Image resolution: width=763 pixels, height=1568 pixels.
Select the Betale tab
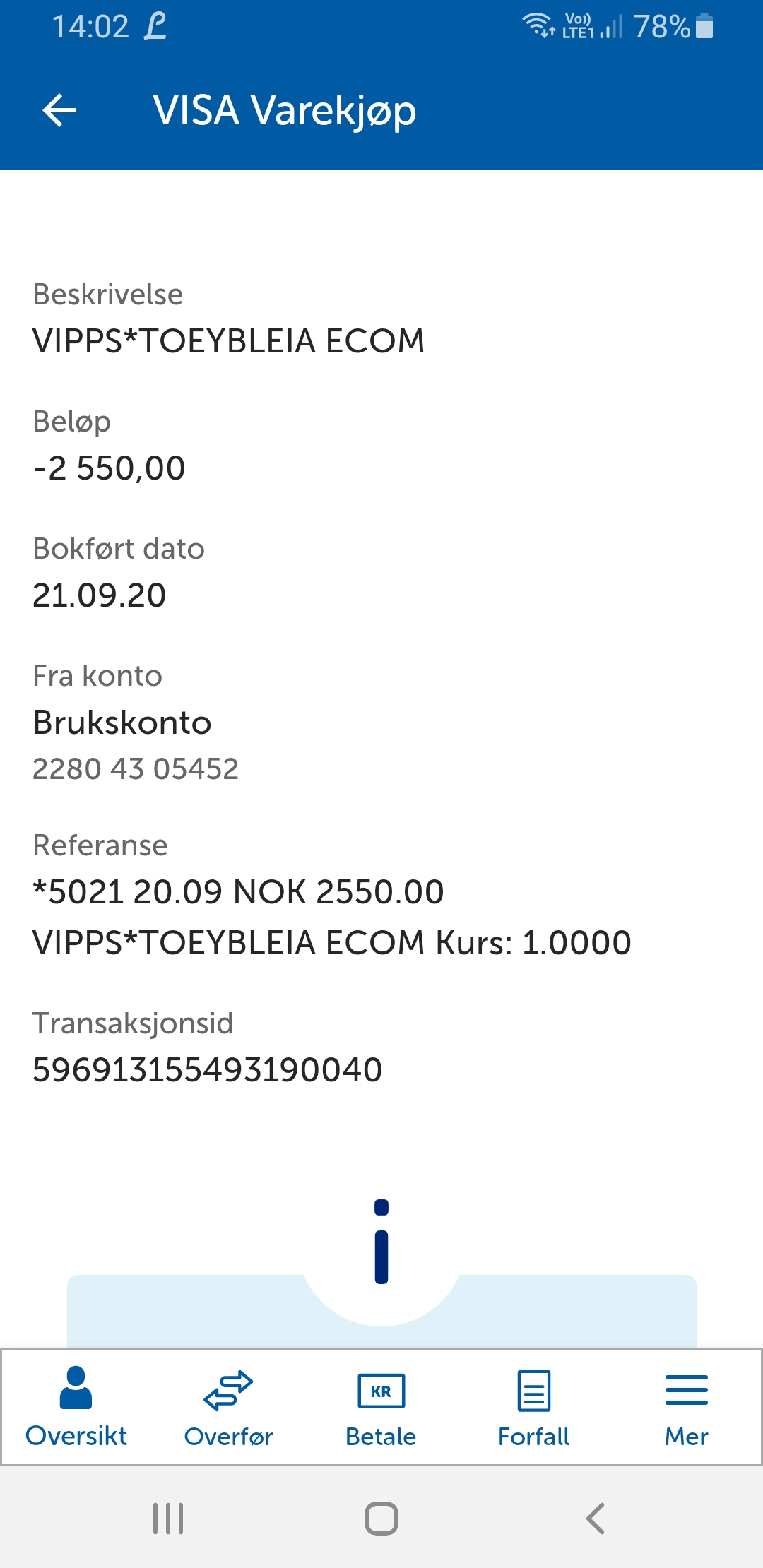coord(381,1407)
